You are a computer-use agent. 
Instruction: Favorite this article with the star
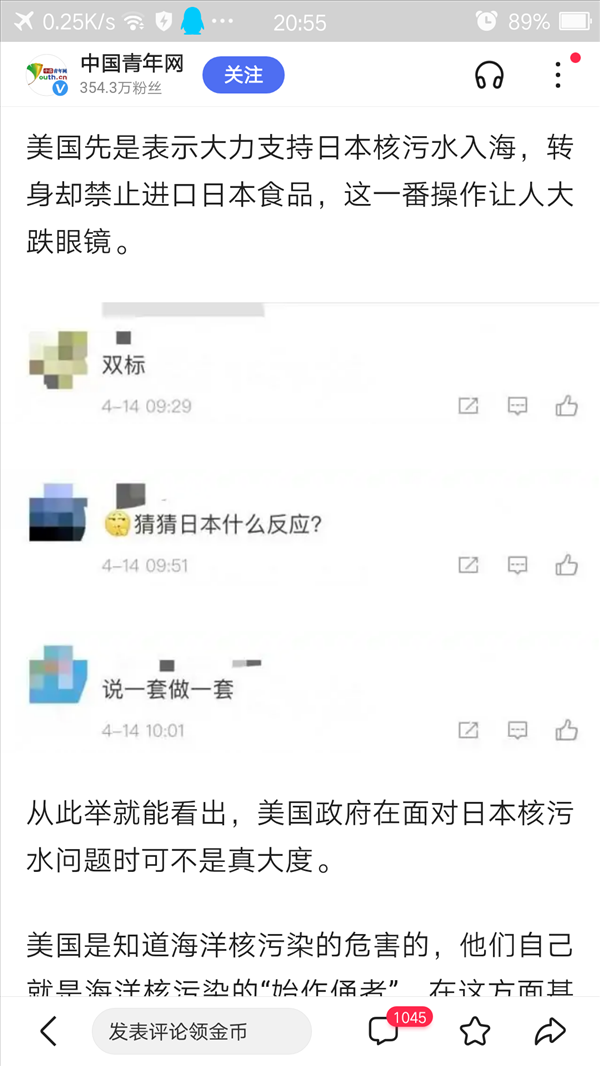[474, 1031]
